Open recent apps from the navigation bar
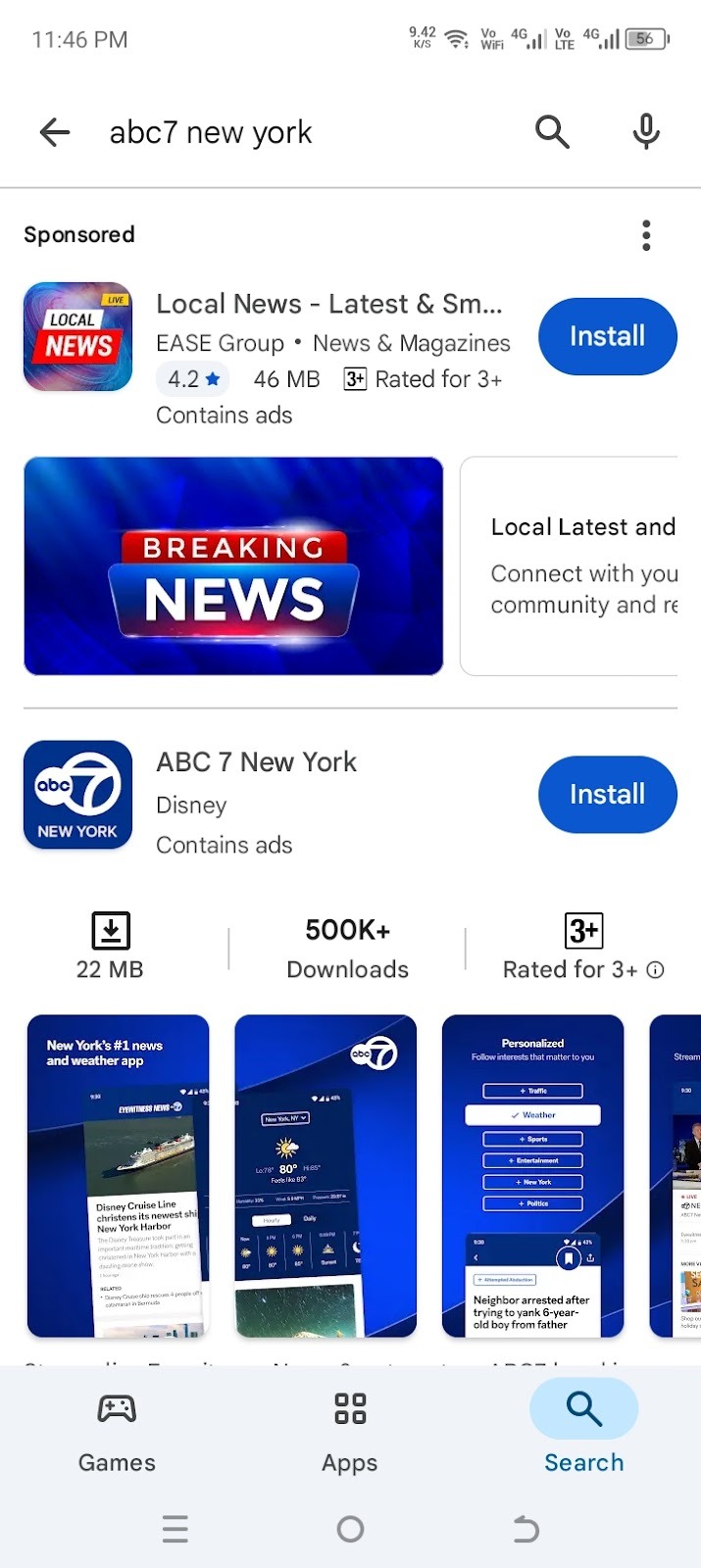The height and width of the screenshot is (1568, 701). 175,1529
